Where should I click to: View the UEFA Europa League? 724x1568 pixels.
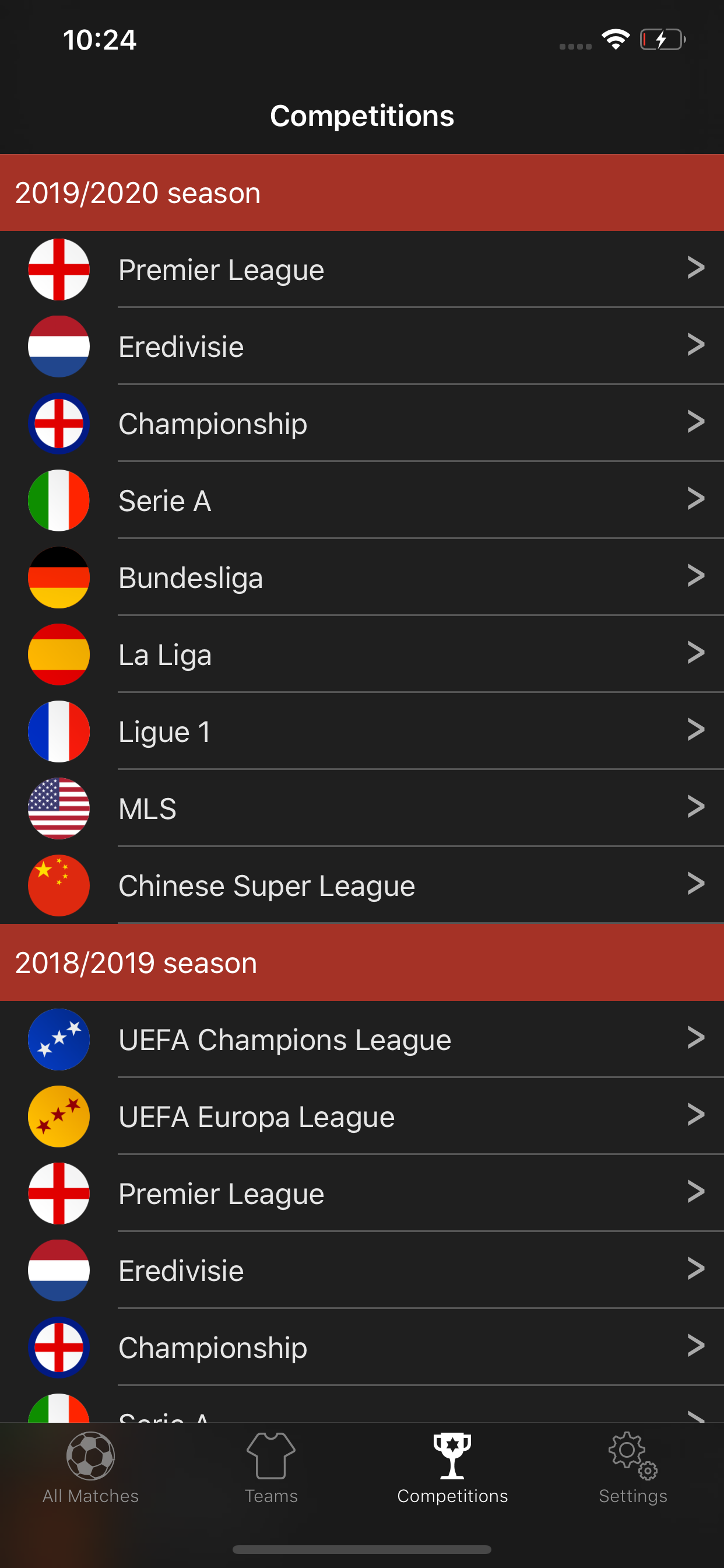point(362,1116)
